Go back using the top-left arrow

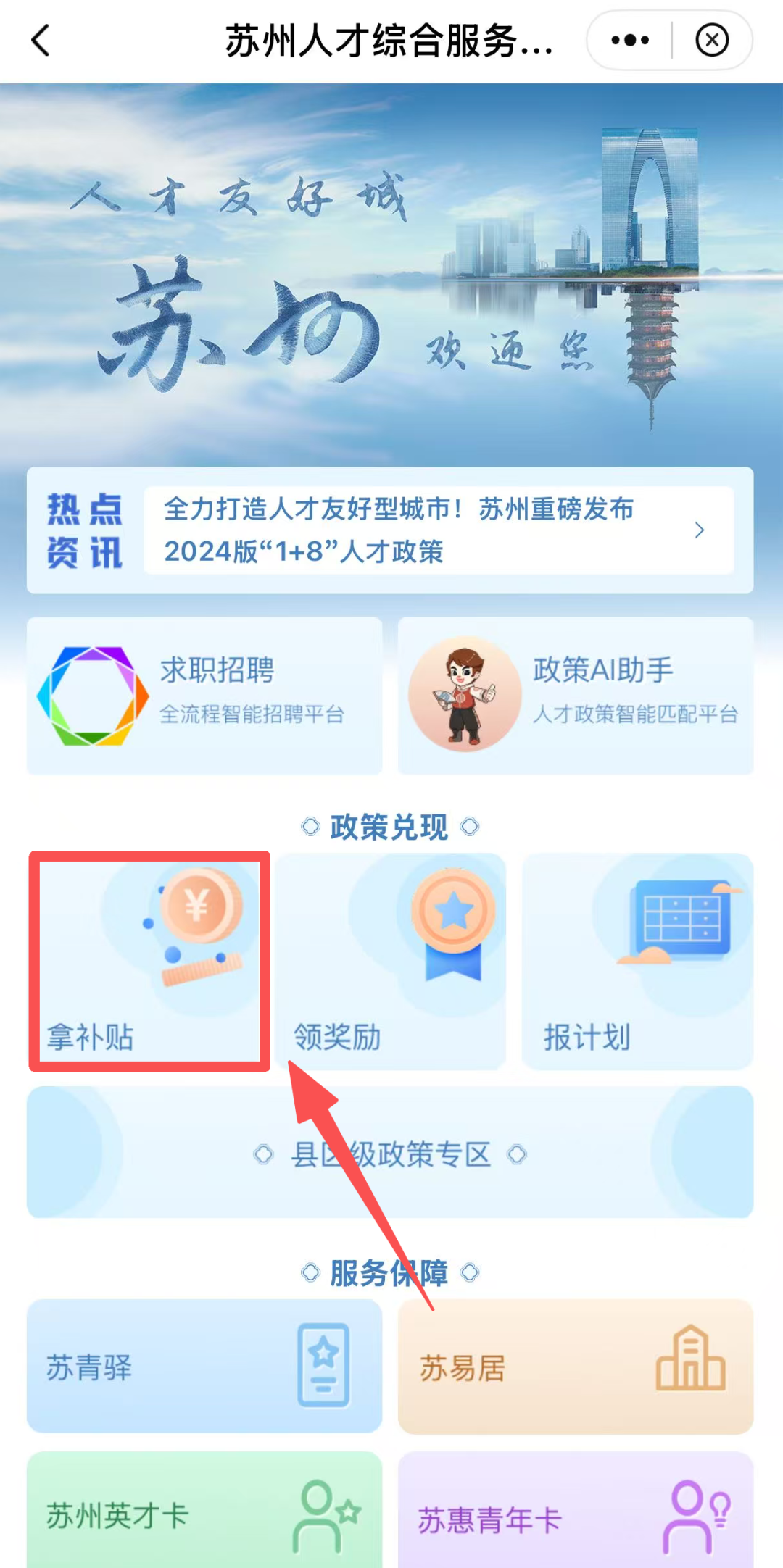(41, 41)
